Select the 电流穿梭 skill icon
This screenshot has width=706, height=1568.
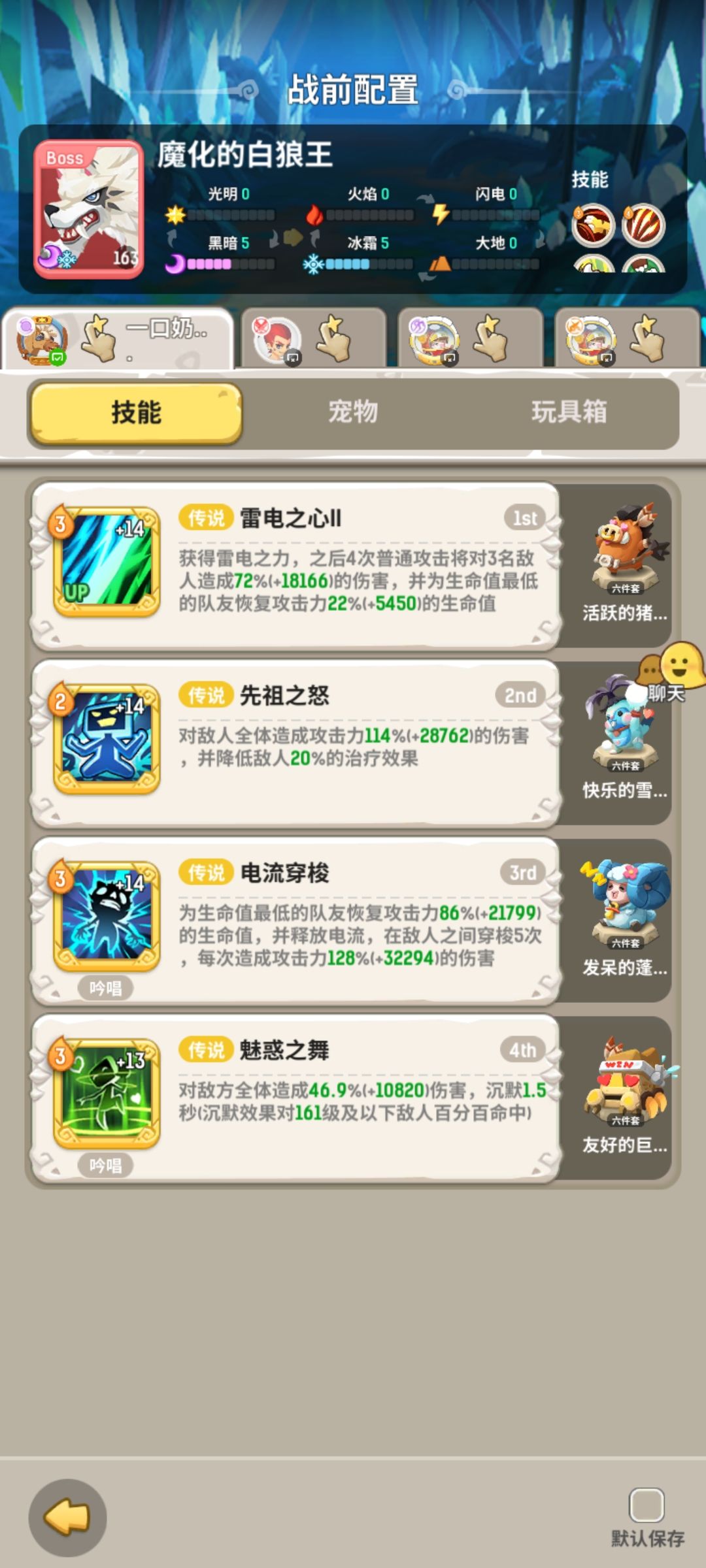pos(105,915)
